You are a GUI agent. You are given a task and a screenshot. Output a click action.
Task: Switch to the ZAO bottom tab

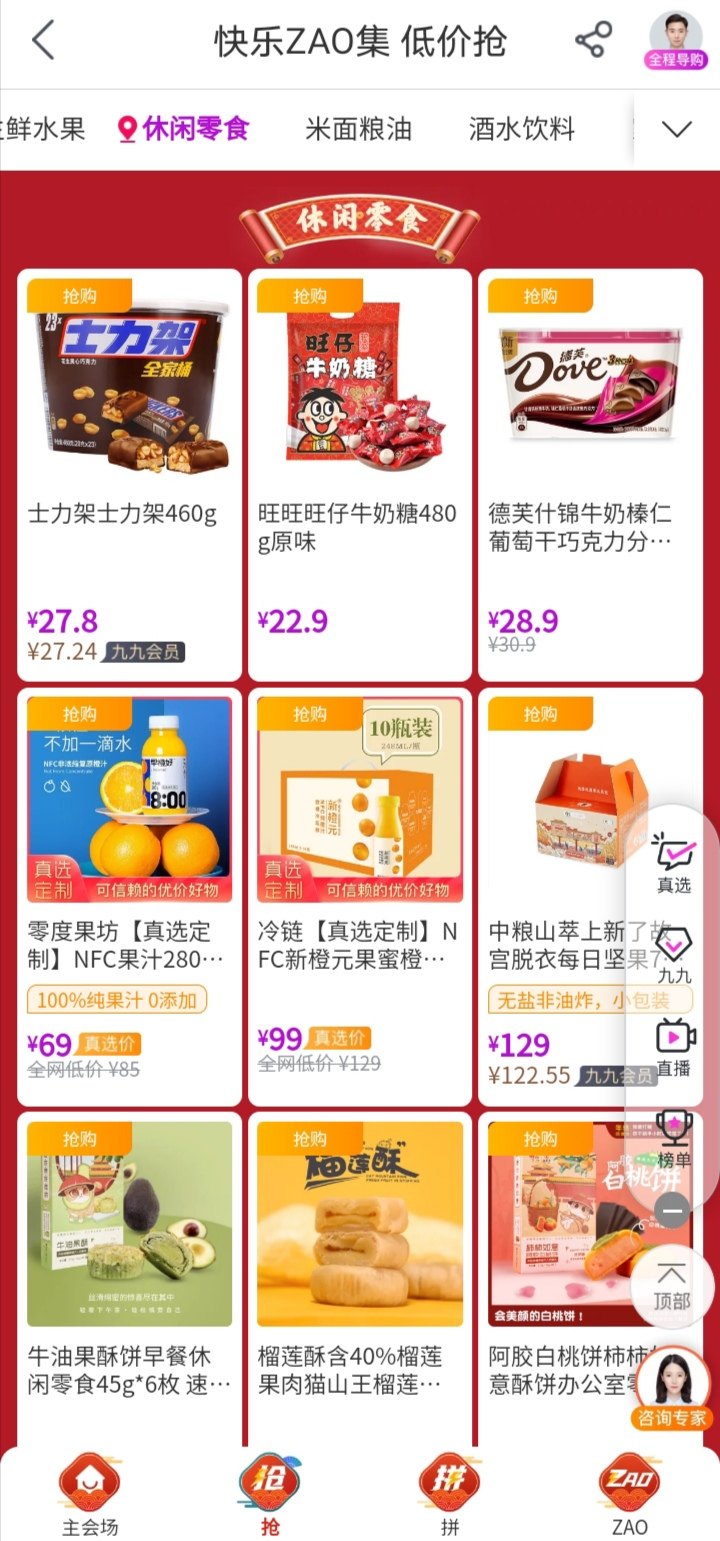[630, 1495]
